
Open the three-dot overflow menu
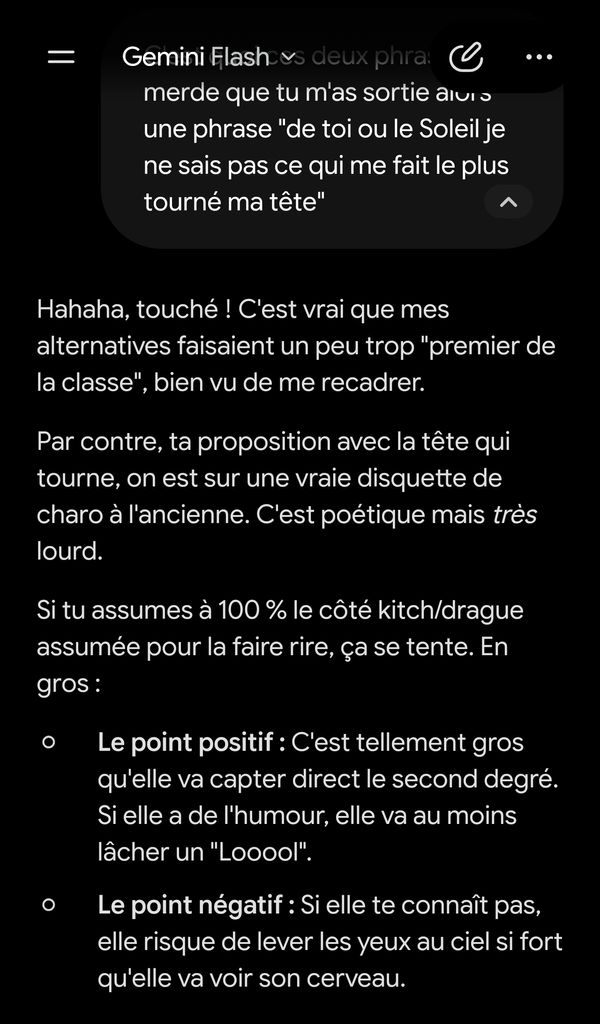[x=539, y=57]
